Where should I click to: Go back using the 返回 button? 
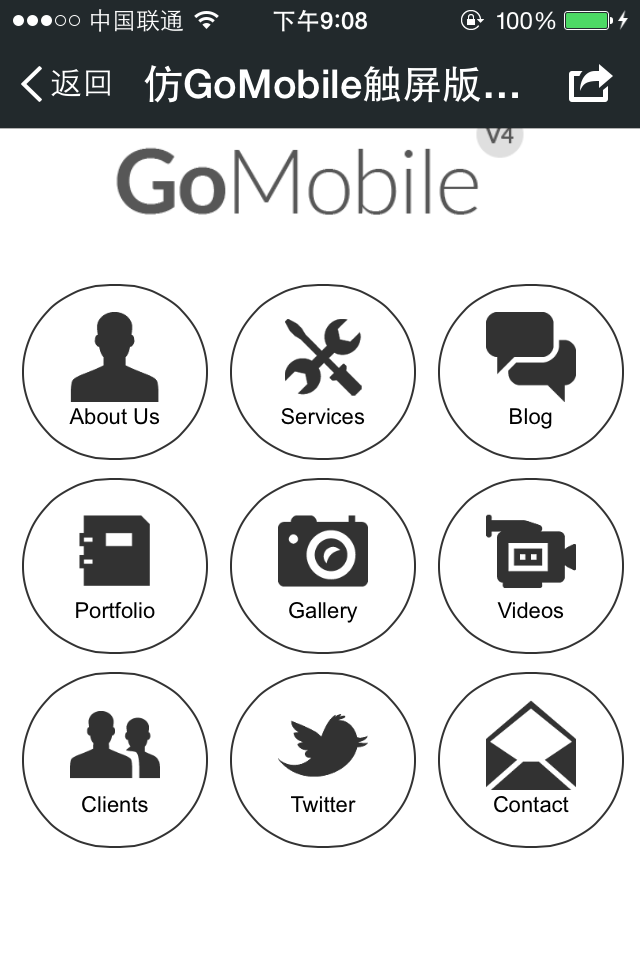(x=67, y=84)
